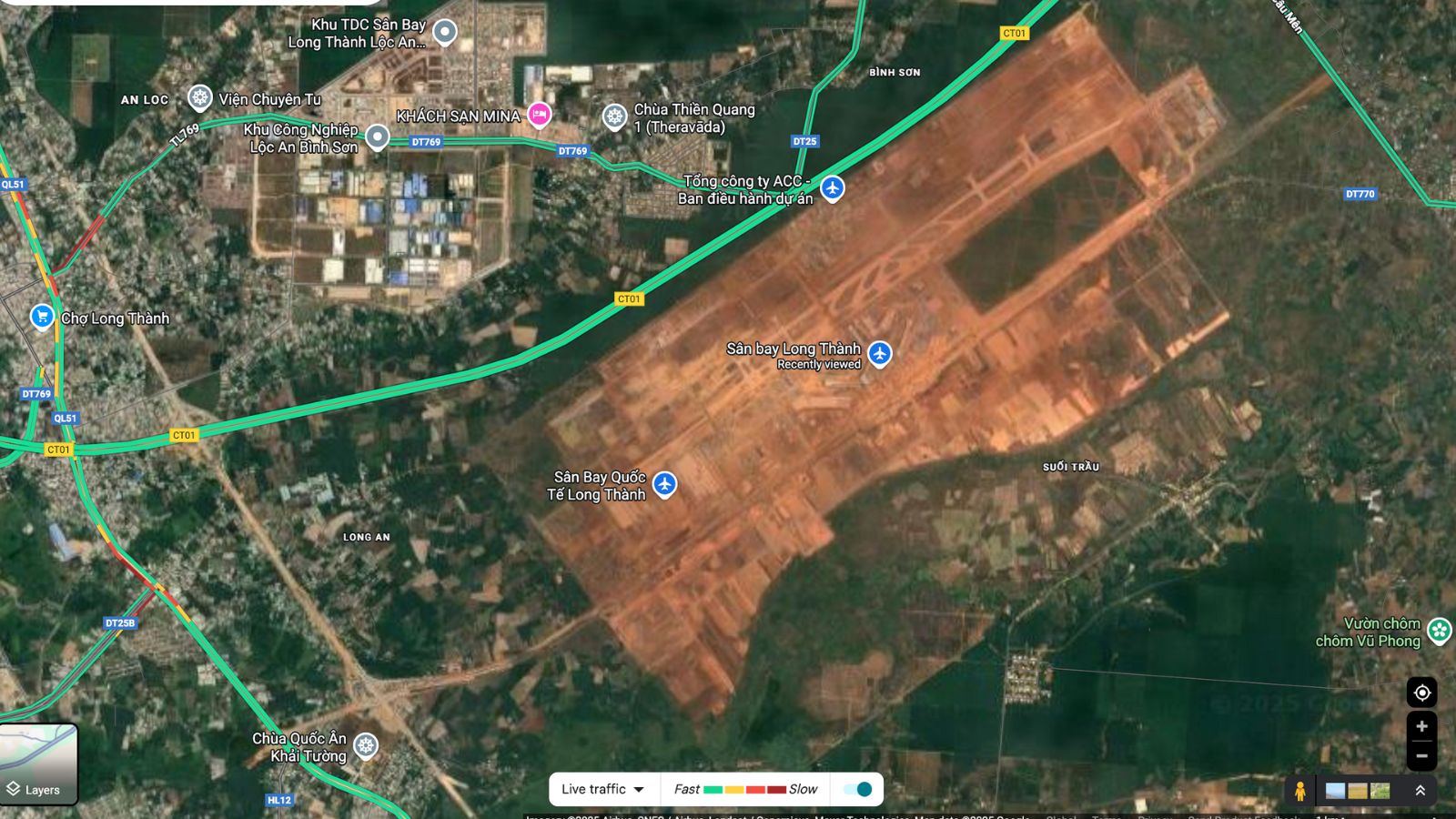Expand the Live traffic dropdown
This screenshot has width=1456, height=819.
(x=602, y=789)
